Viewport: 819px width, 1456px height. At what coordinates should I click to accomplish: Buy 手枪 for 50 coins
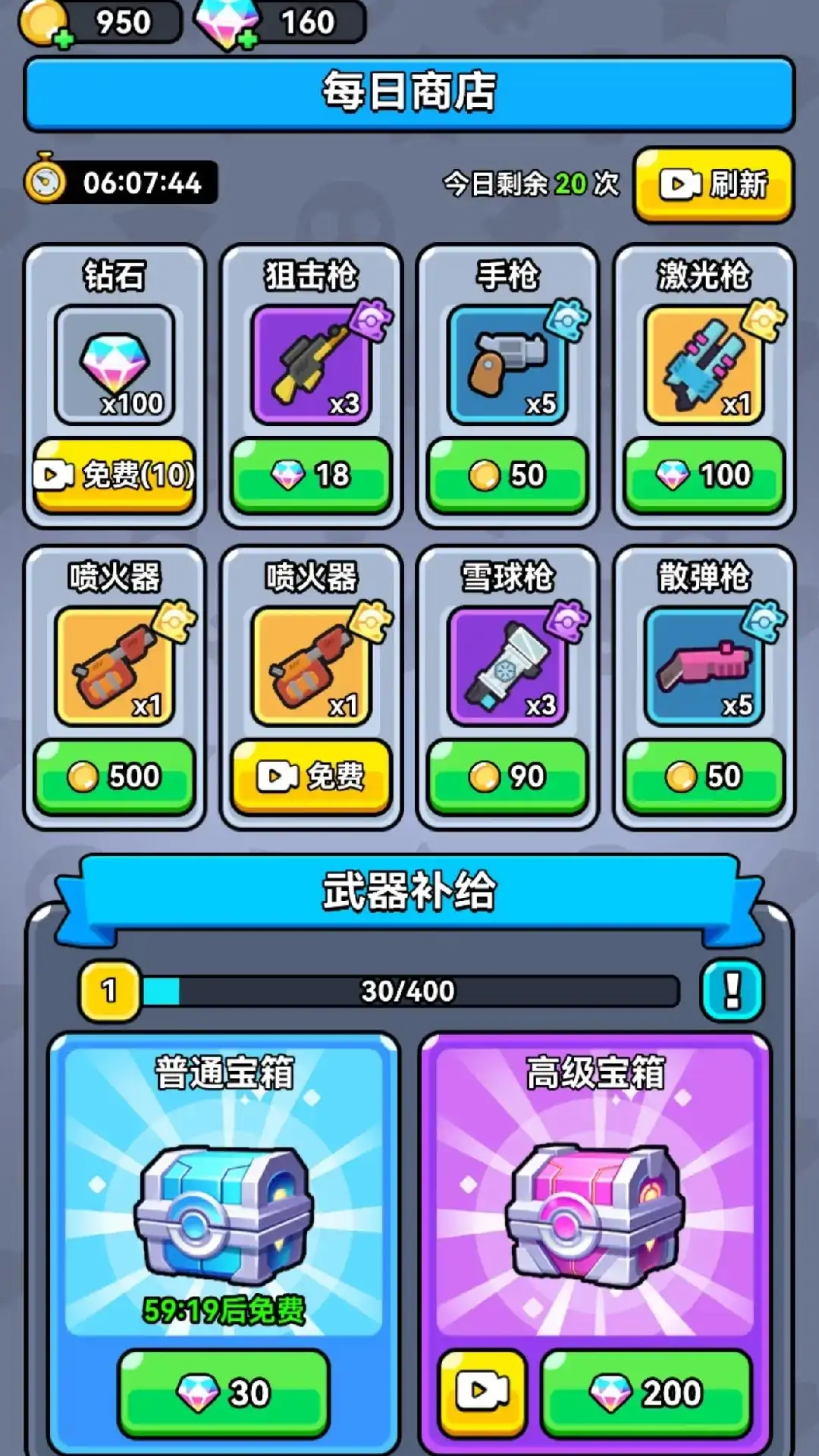[x=507, y=475]
